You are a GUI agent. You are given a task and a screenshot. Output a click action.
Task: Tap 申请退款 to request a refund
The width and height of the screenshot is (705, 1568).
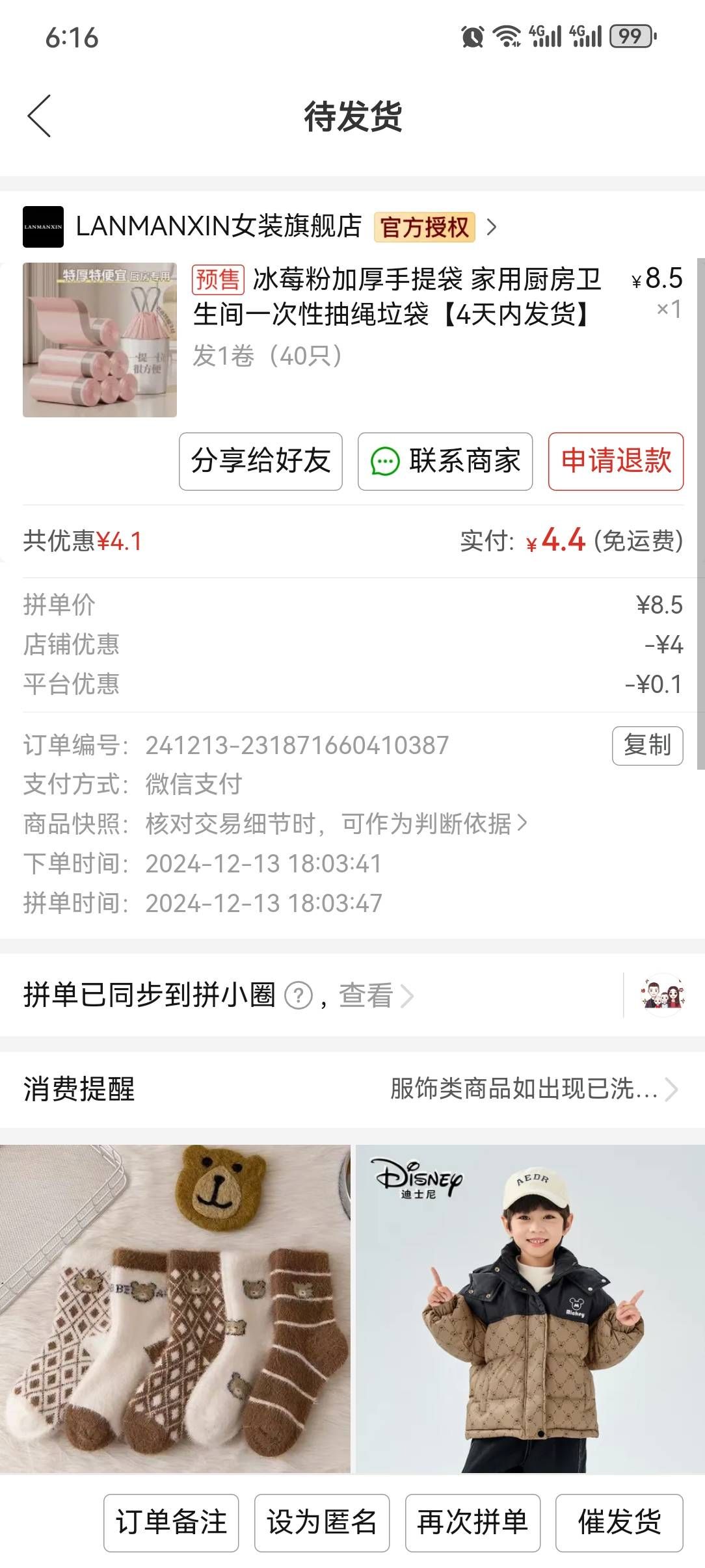coord(615,461)
